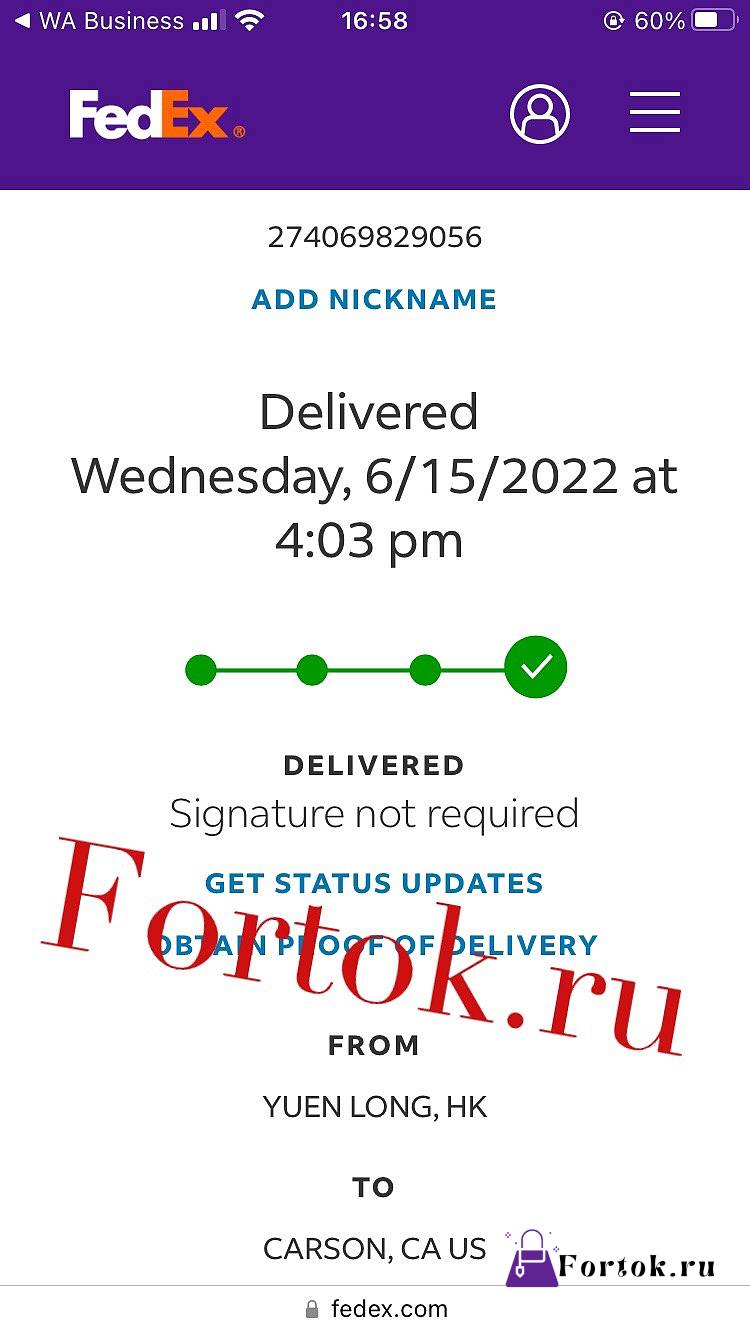Return to WA Business app

pos(99,20)
